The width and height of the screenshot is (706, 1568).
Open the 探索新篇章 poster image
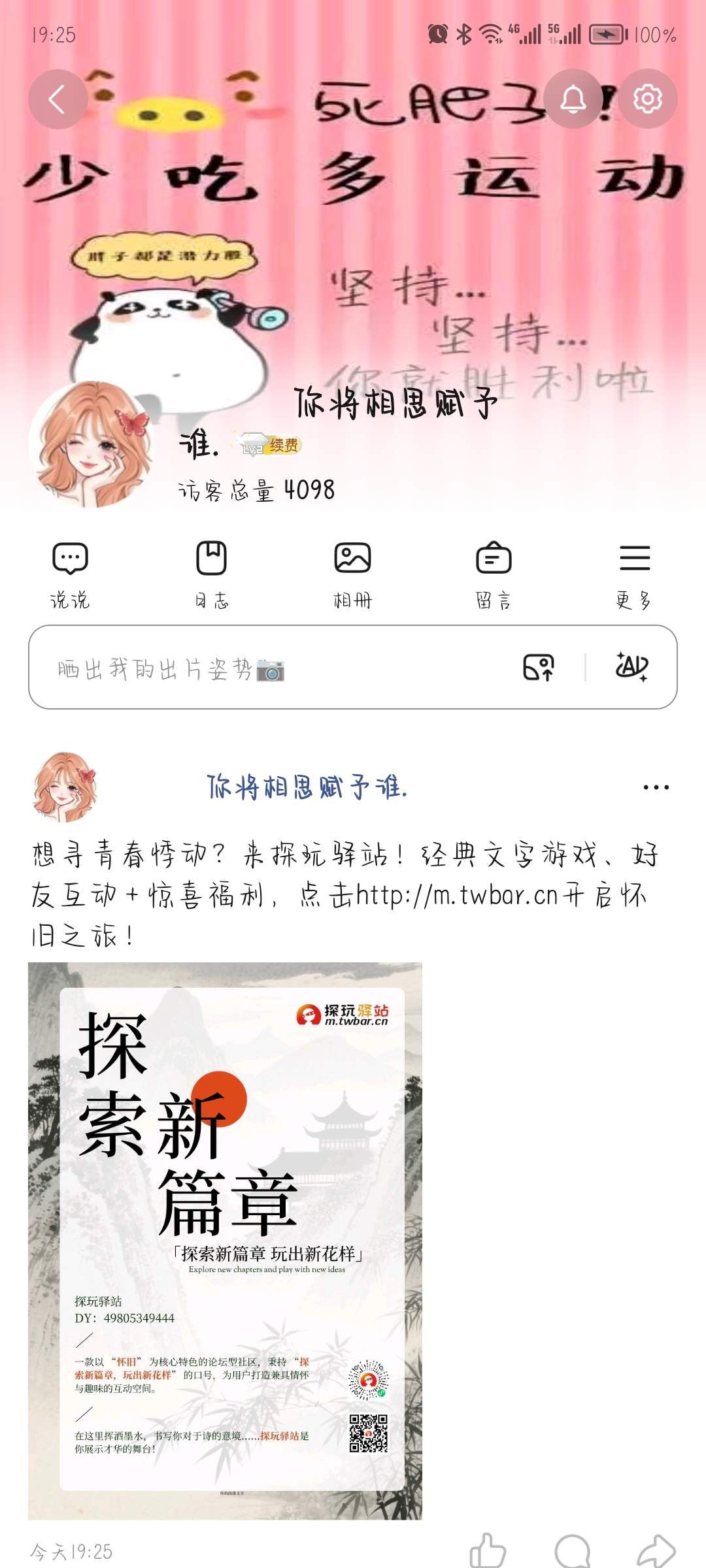(x=225, y=1240)
